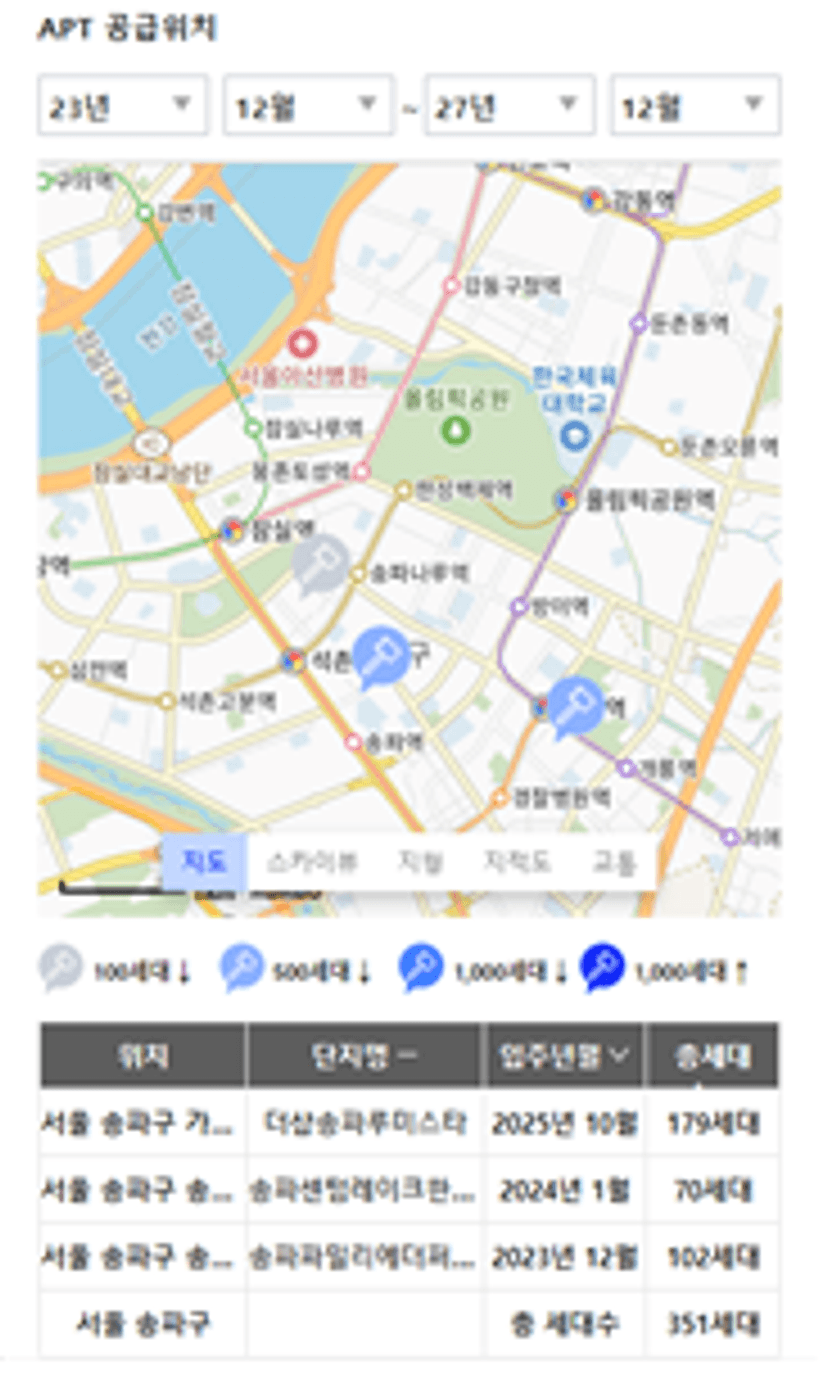Image resolution: width=827 pixels, height=1374 pixels.
Task: Sort table by 입주년월 column header
Action: click(564, 1055)
